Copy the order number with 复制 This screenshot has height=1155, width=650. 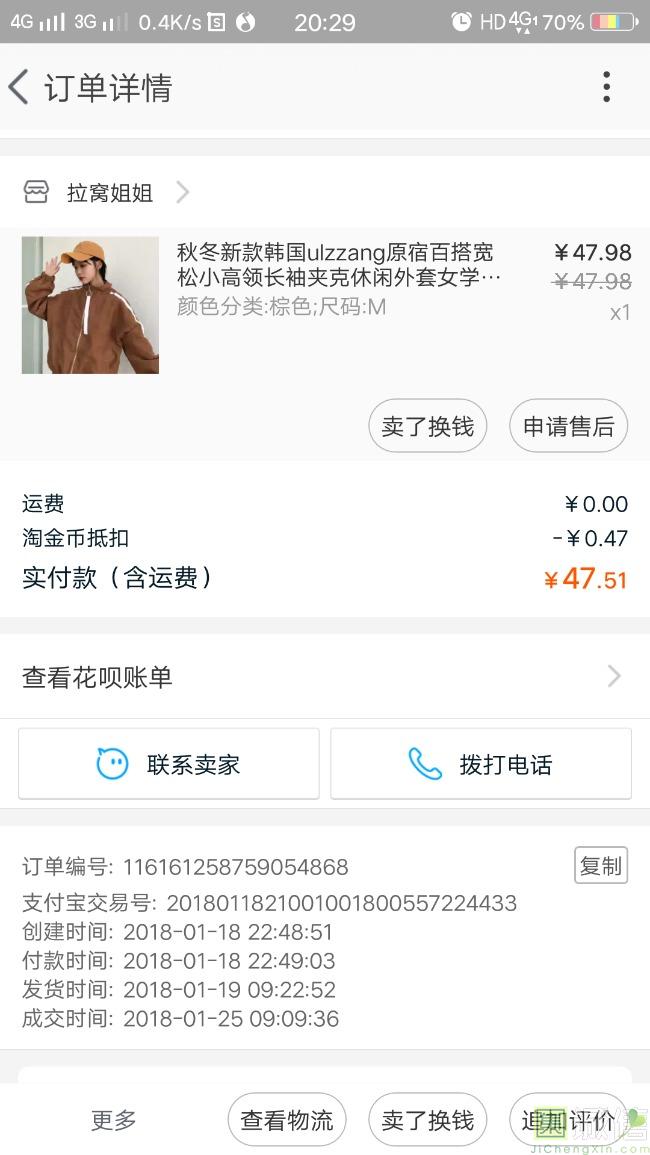pyautogui.click(x=600, y=866)
